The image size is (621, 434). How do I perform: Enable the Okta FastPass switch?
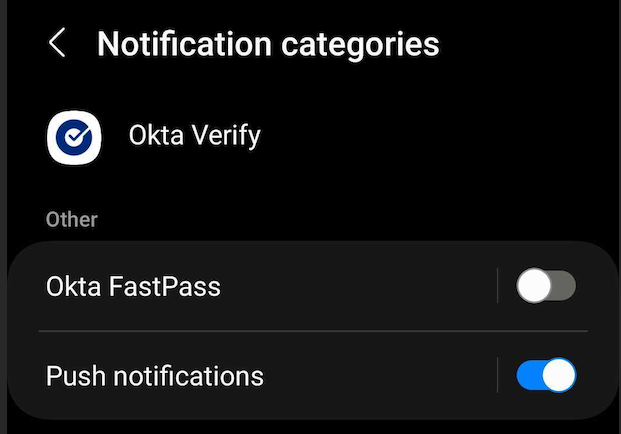pos(546,287)
